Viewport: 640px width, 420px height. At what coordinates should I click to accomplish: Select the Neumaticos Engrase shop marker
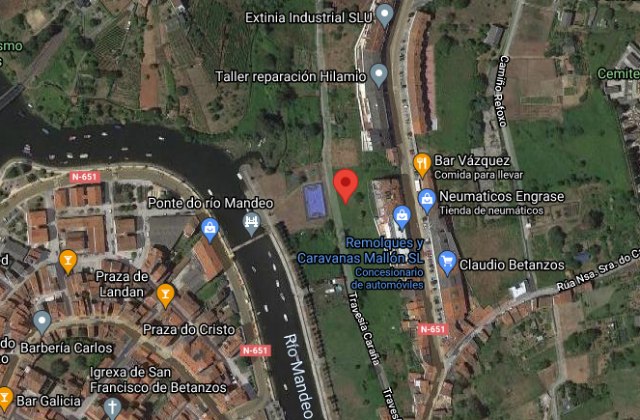427,198
